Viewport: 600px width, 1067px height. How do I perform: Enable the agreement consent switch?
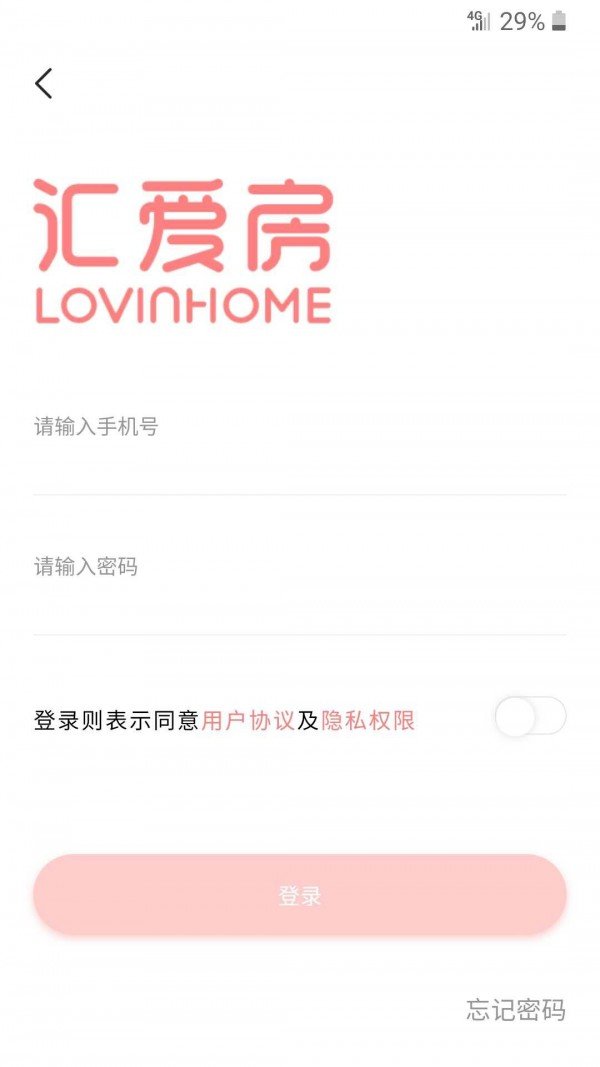[x=531, y=717]
